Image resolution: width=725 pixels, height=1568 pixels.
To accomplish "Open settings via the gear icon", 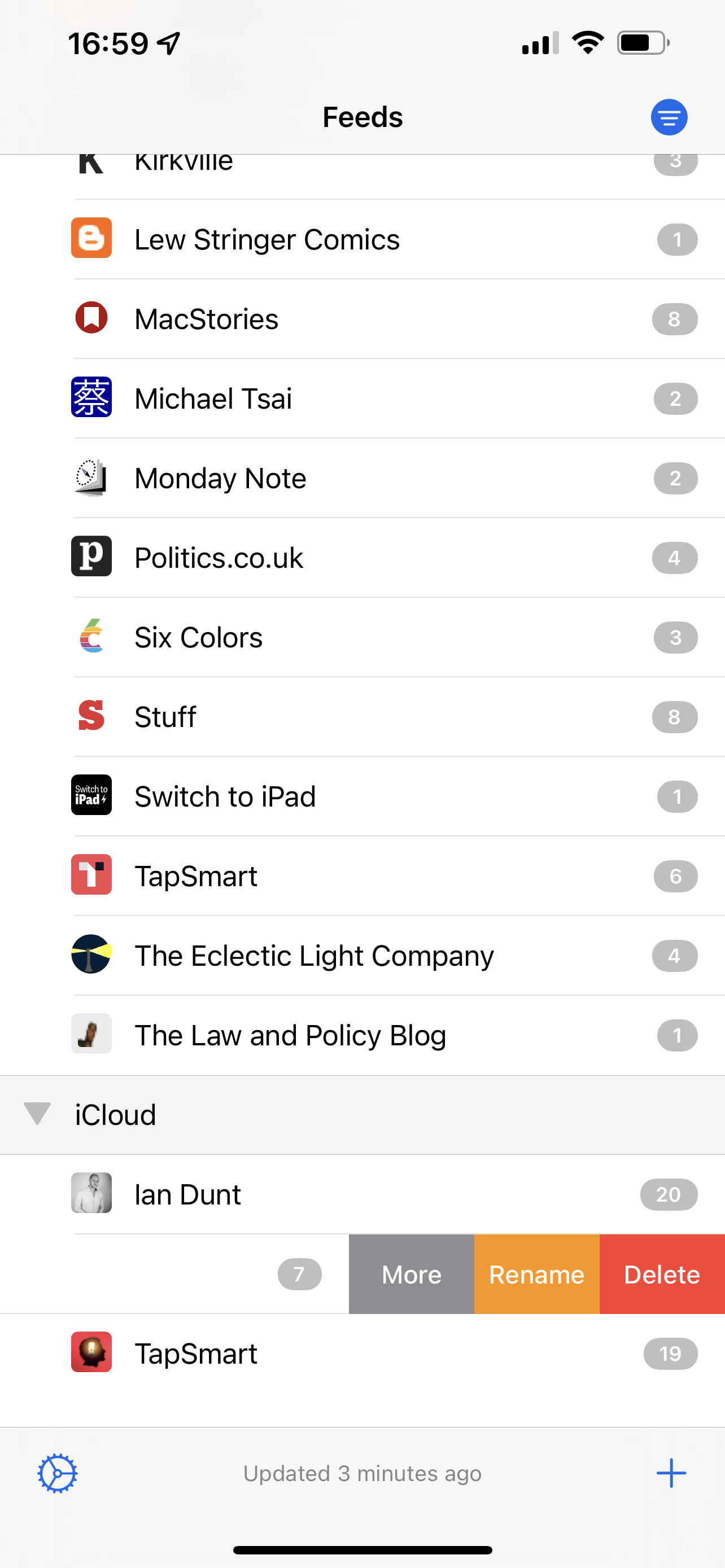I will [x=57, y=1474].
